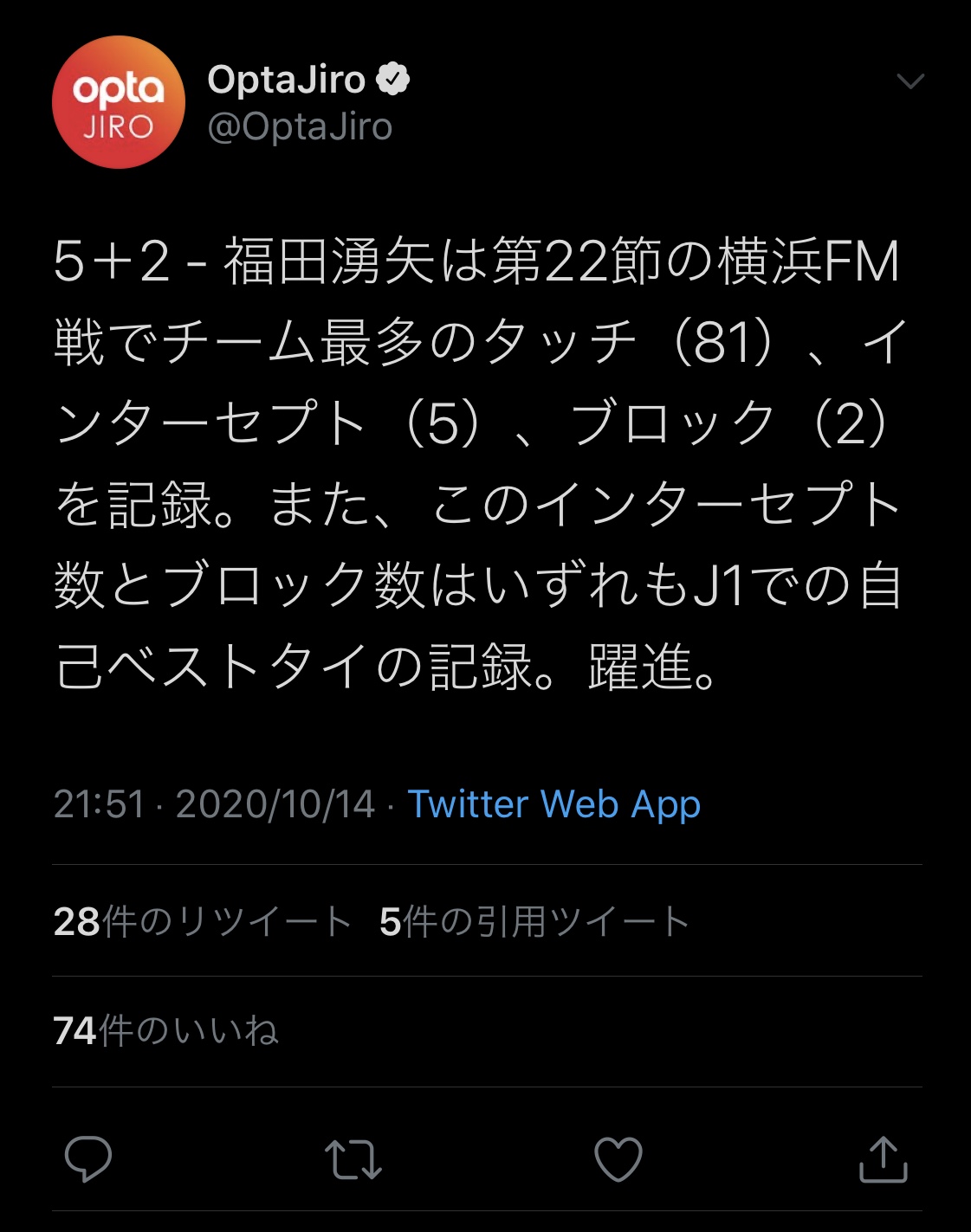The width and height of the screenshot is (971, 1232).
Task: Share this tweet
Action: (x=883, y=1158)
